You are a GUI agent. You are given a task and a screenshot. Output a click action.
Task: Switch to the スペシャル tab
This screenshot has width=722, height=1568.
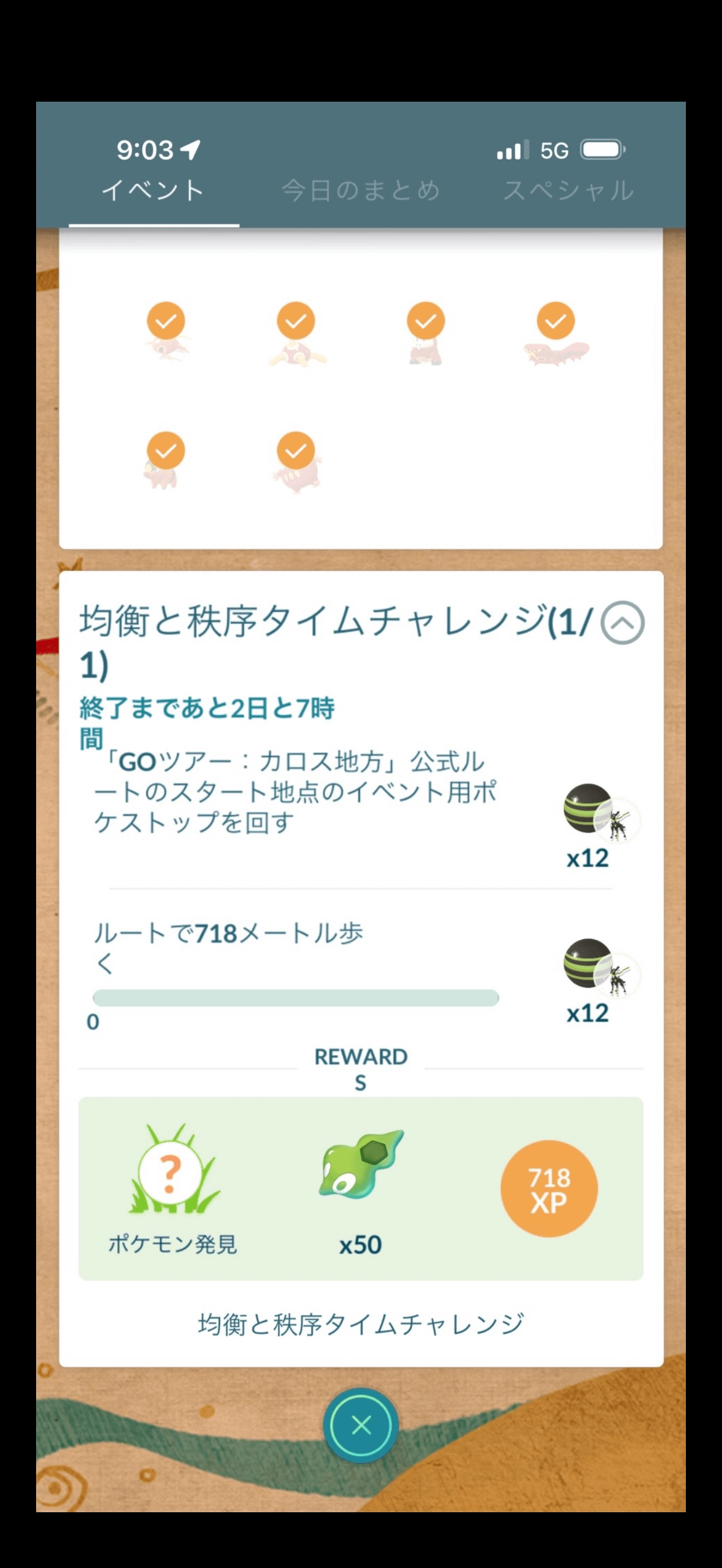coord(569,190)
